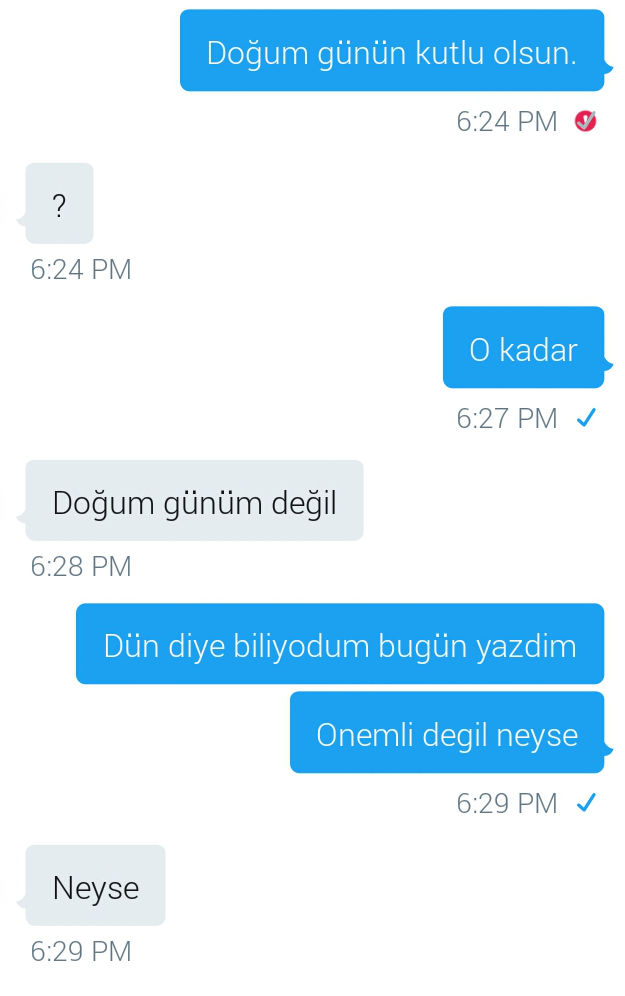Tap the 'Doğum günün kutlu olsun.' message bubble
This screenshot has height=996, width=625.
(392, 52)
